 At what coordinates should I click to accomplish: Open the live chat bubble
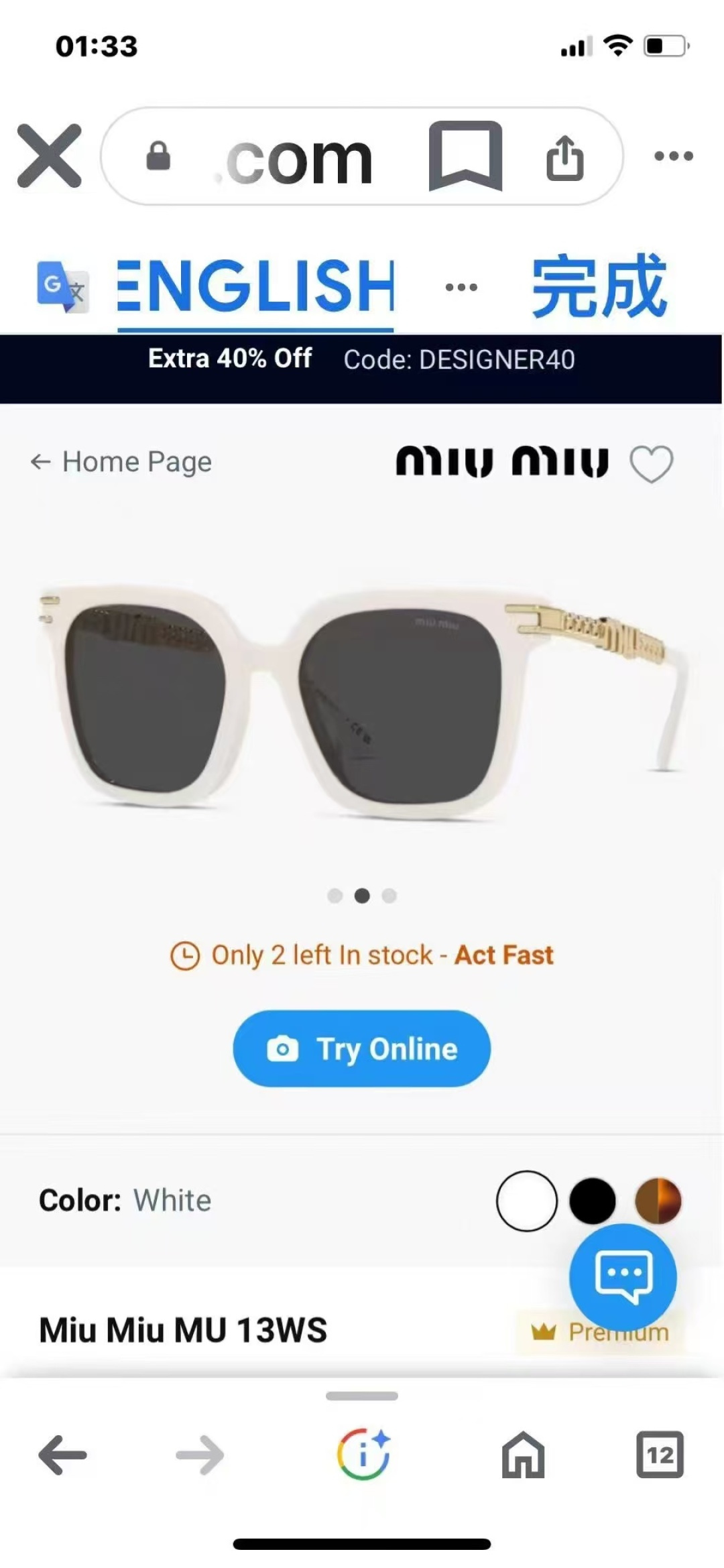623,1276
